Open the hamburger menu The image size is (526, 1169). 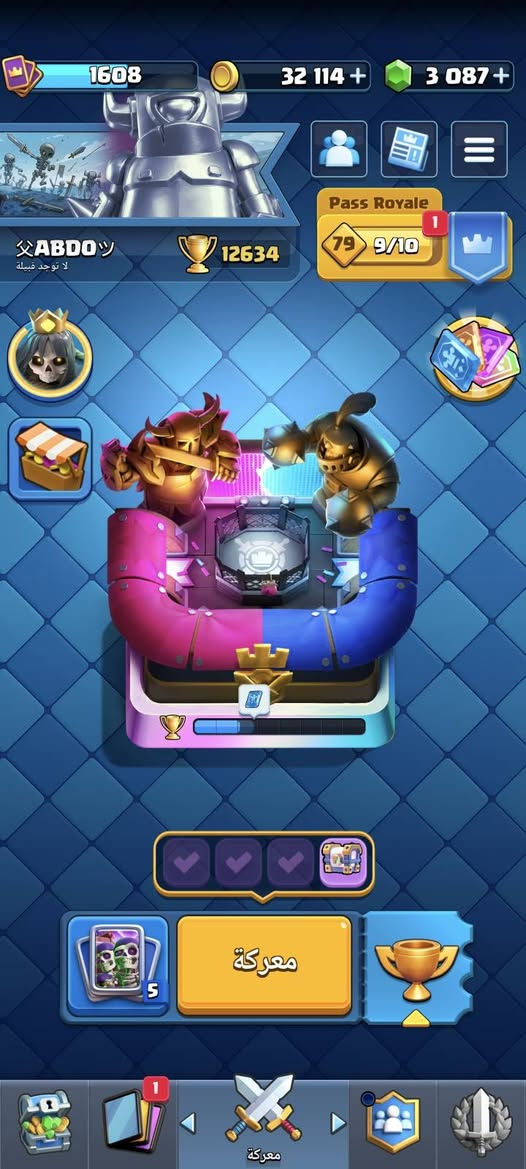click(479, 149)
